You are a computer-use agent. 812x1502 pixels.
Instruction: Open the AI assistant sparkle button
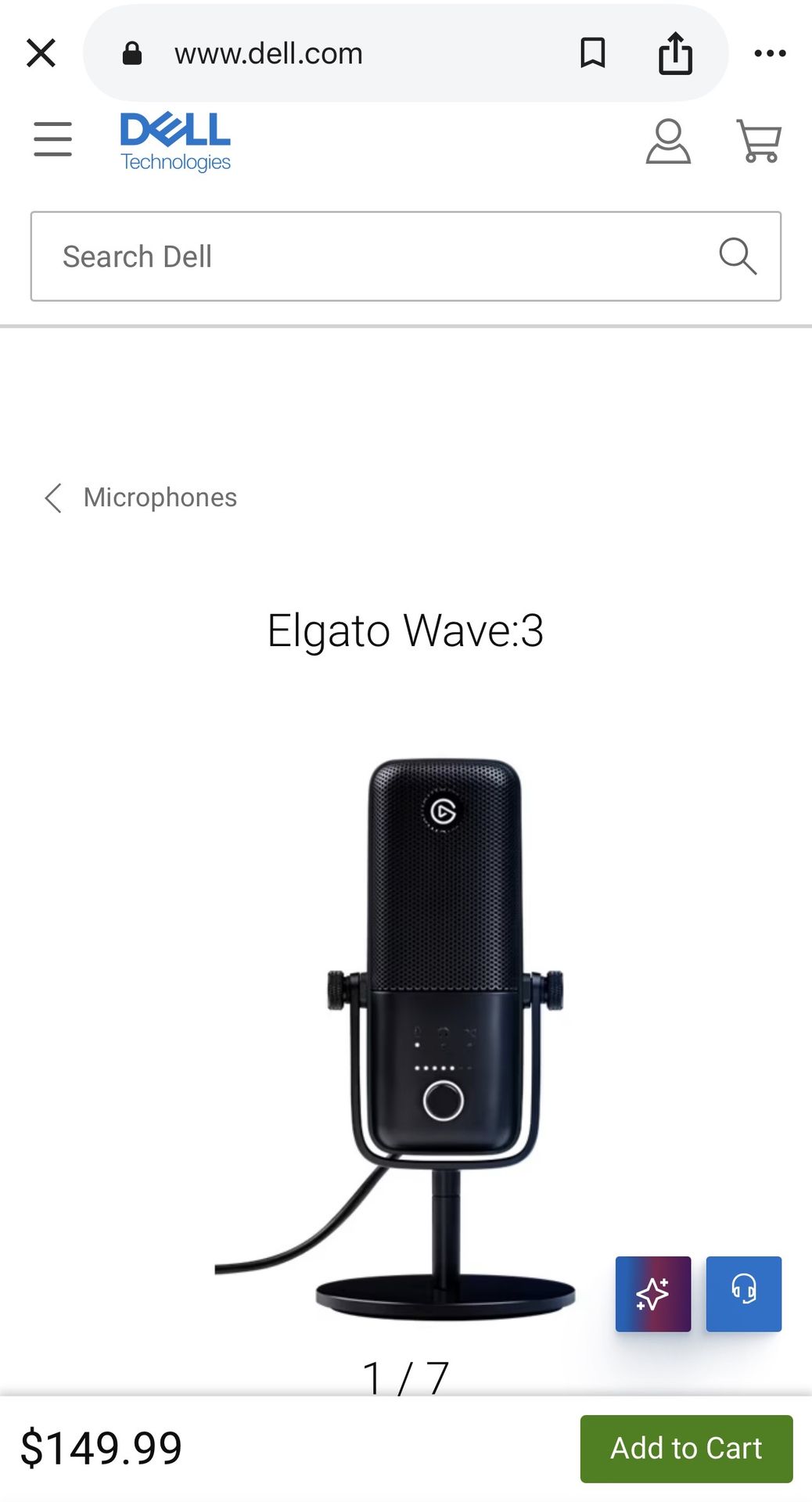point(653,1294)
